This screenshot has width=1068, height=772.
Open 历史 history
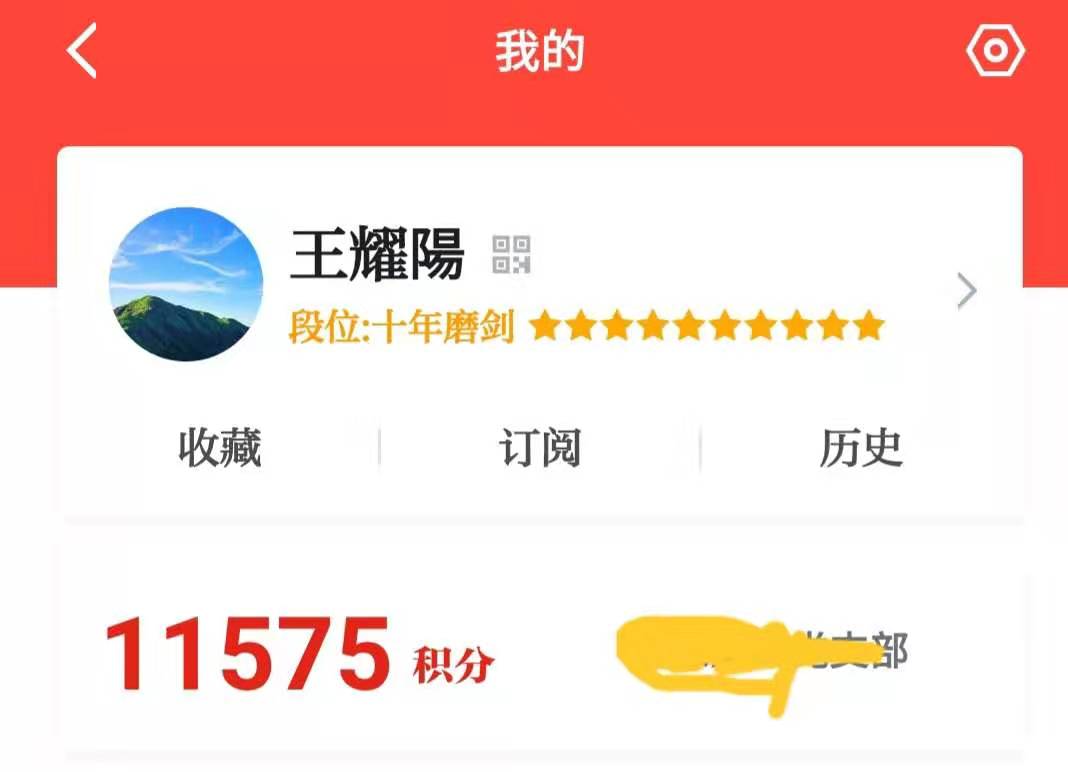861,449
